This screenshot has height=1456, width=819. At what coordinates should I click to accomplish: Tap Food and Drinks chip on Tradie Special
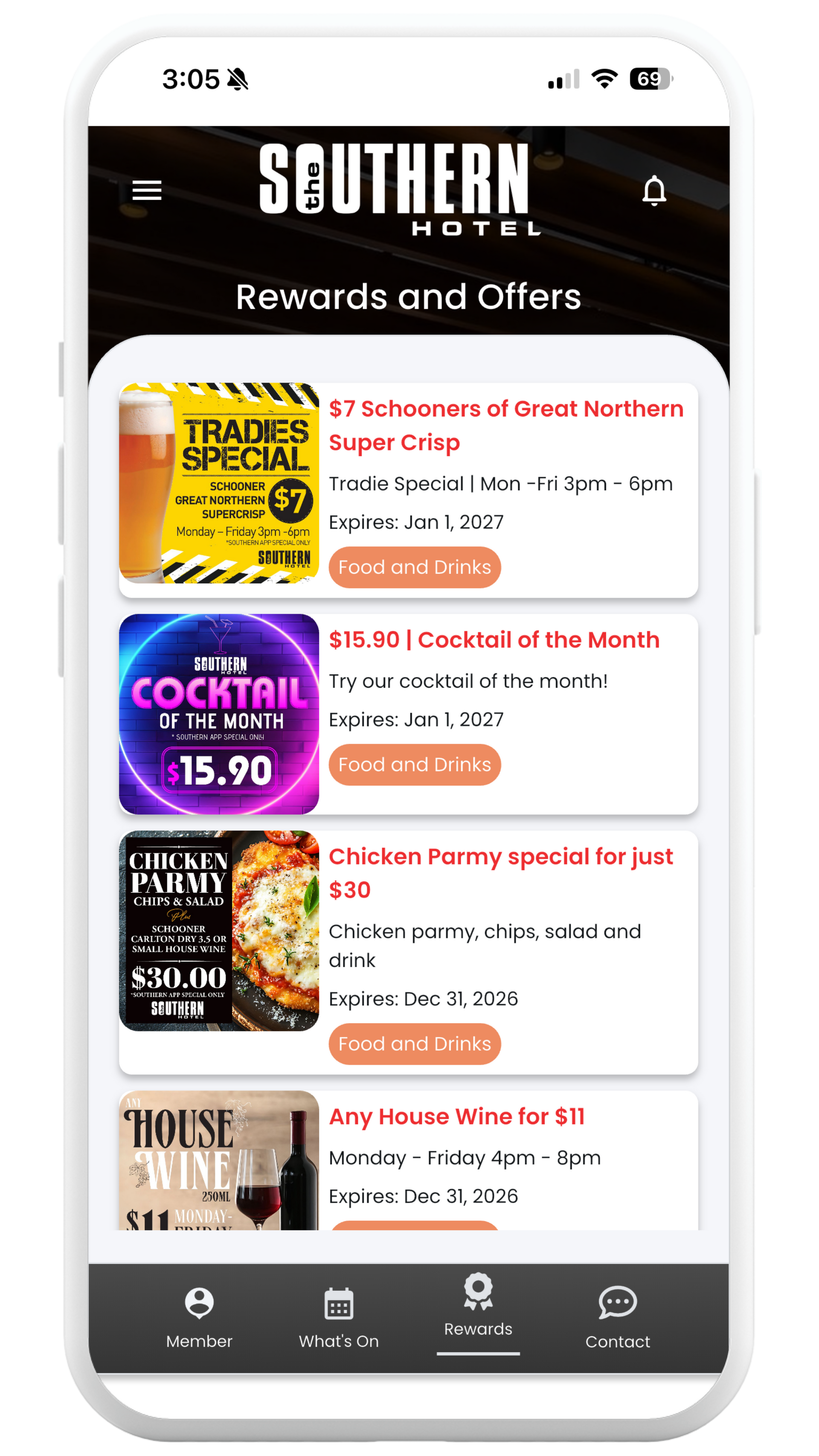tap(414, 567)
